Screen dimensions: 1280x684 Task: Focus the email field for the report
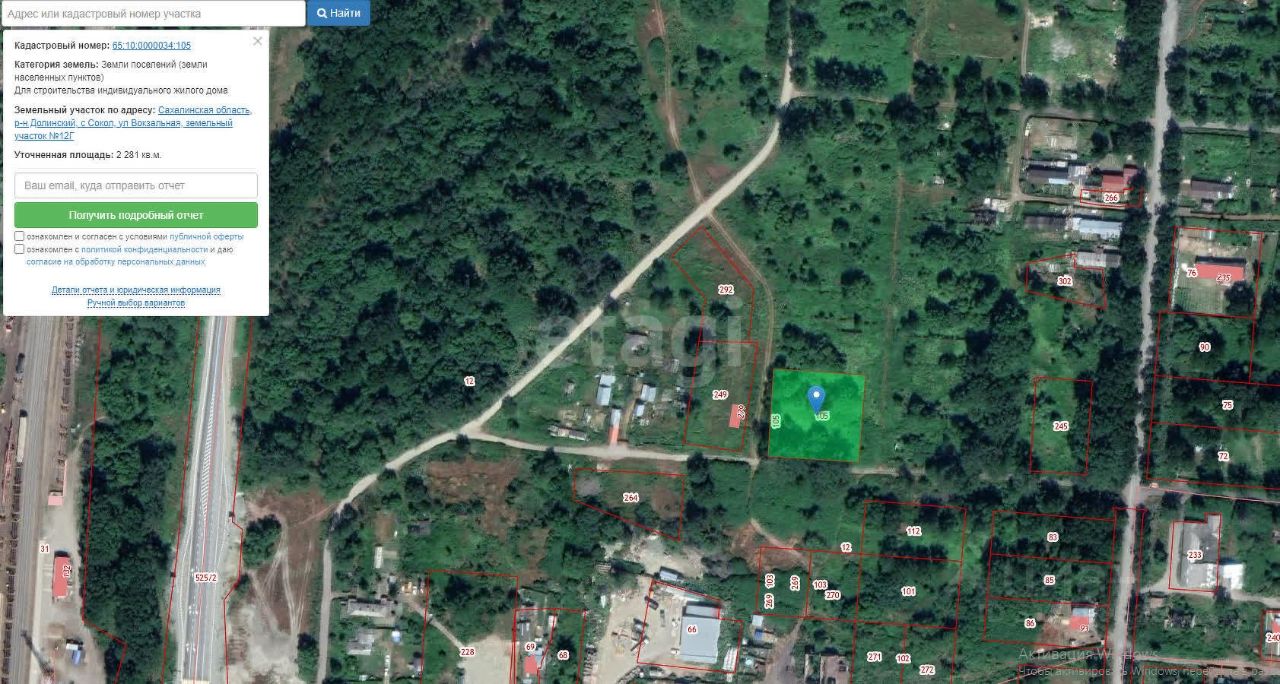point(136,185)
